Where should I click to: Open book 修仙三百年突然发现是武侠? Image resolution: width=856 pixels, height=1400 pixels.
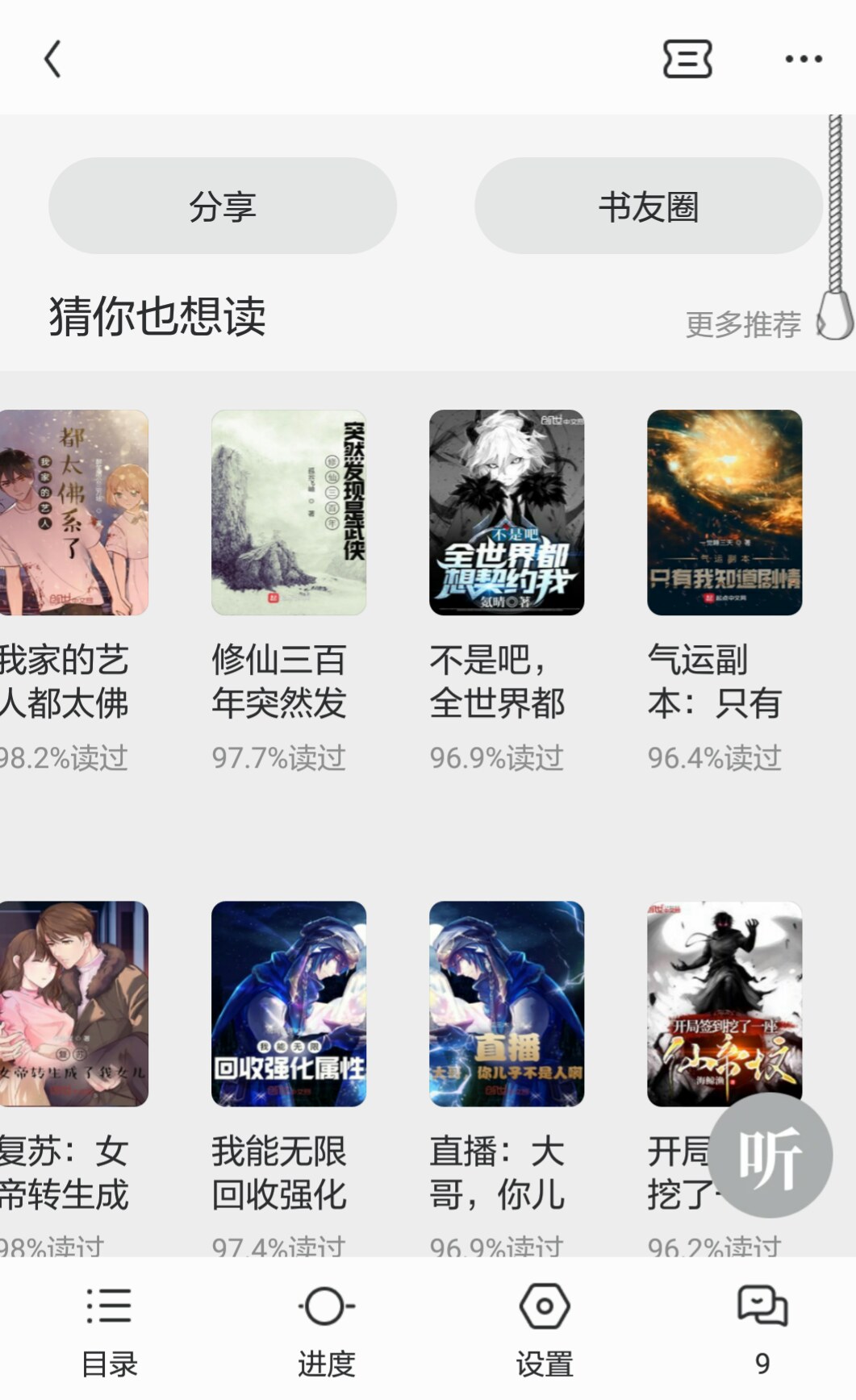289,513
